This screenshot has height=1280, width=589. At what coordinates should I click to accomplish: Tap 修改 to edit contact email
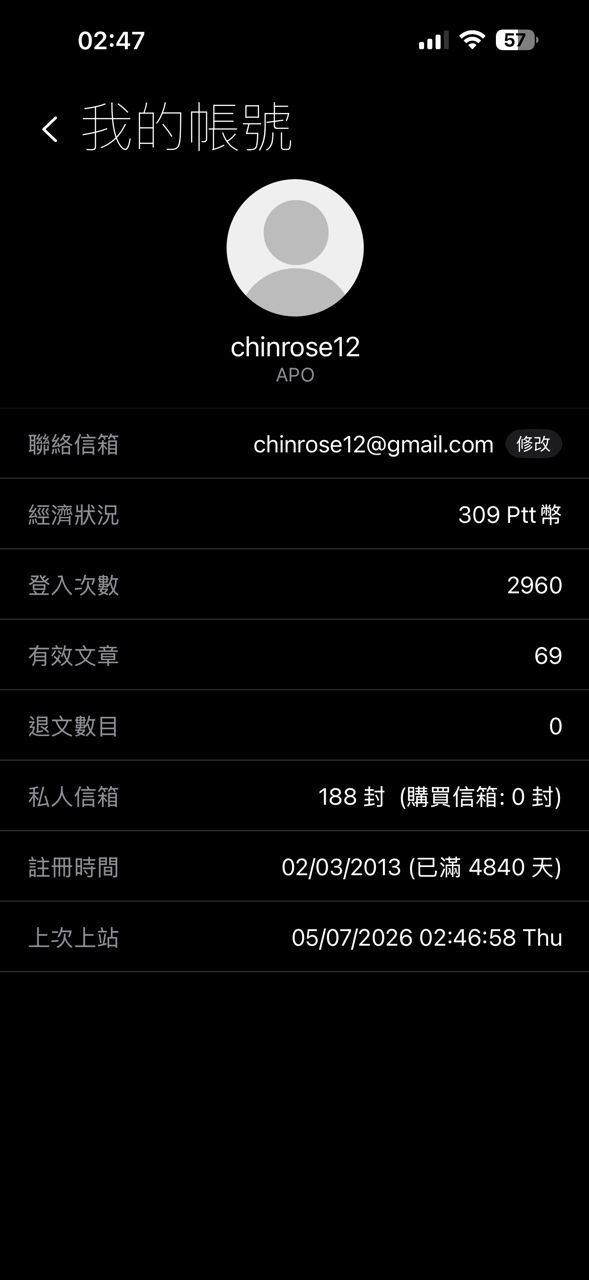tap(534, 444)
